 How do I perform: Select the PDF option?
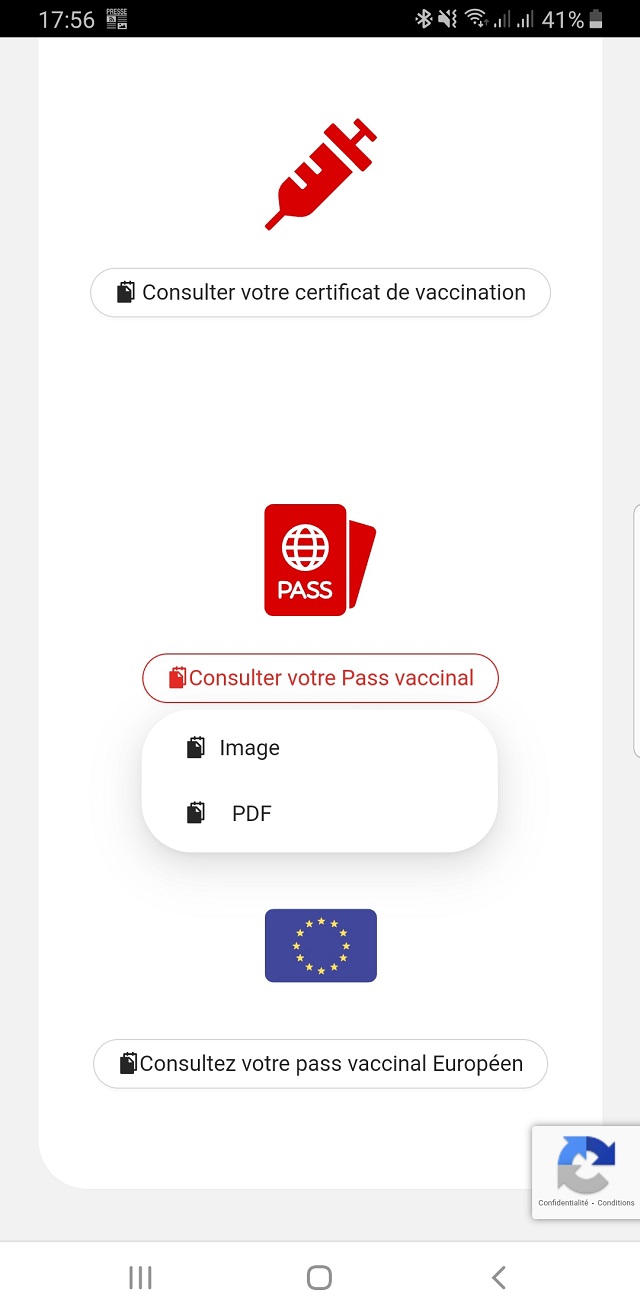[x=320, y=814]
